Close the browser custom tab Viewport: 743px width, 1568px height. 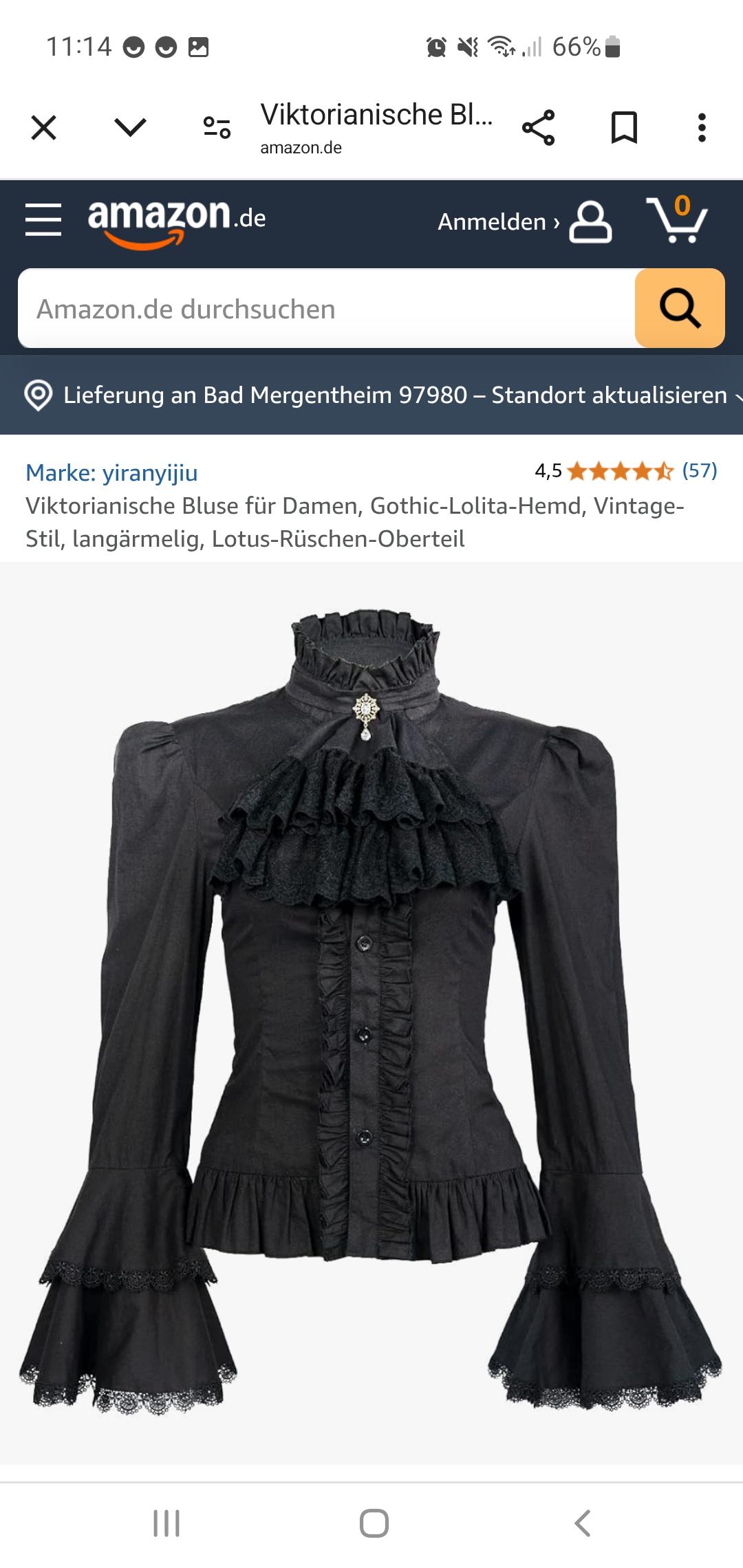[44, 128]
